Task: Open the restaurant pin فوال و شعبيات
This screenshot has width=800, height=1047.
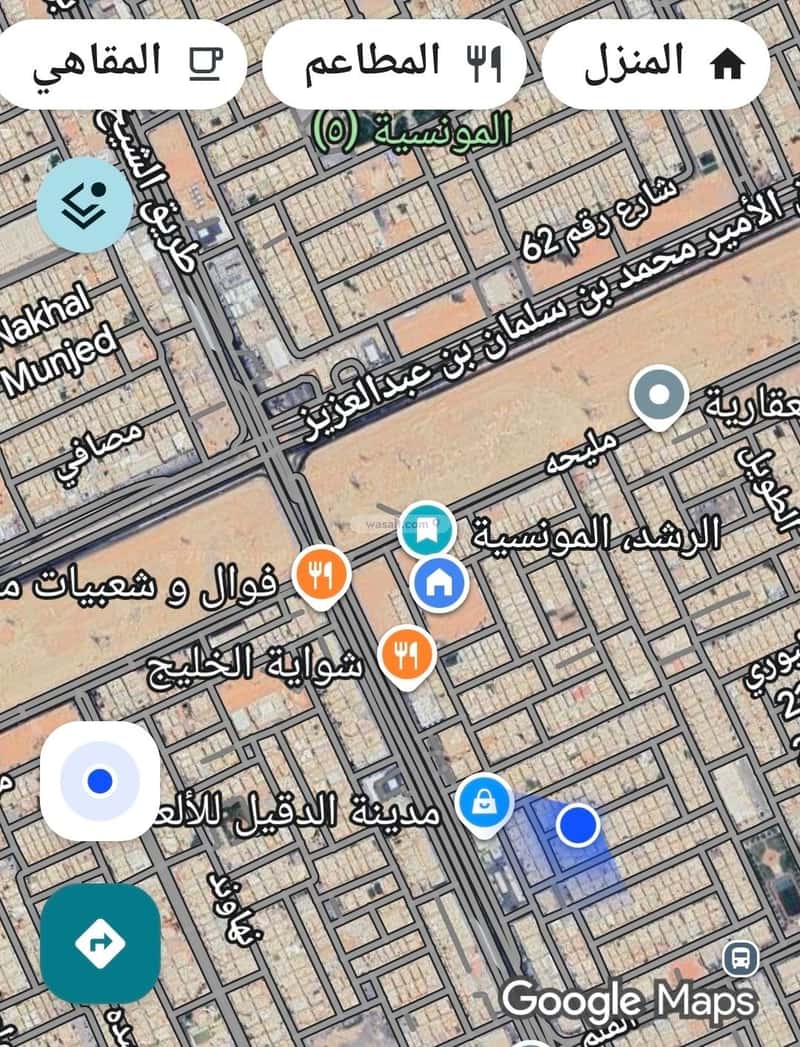Action: pyautogui.click(x=321, y=576)
